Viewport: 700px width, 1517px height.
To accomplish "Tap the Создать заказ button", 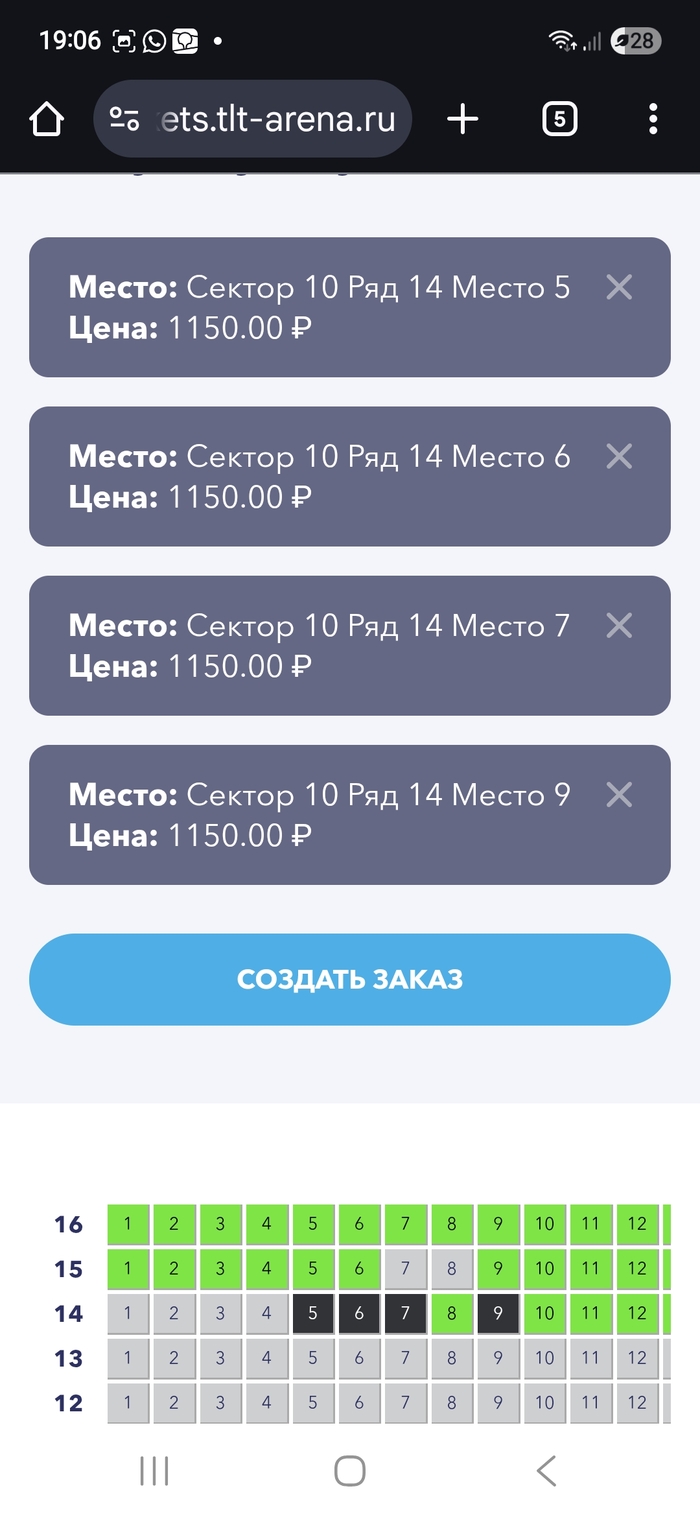I will tap(350, 979).
